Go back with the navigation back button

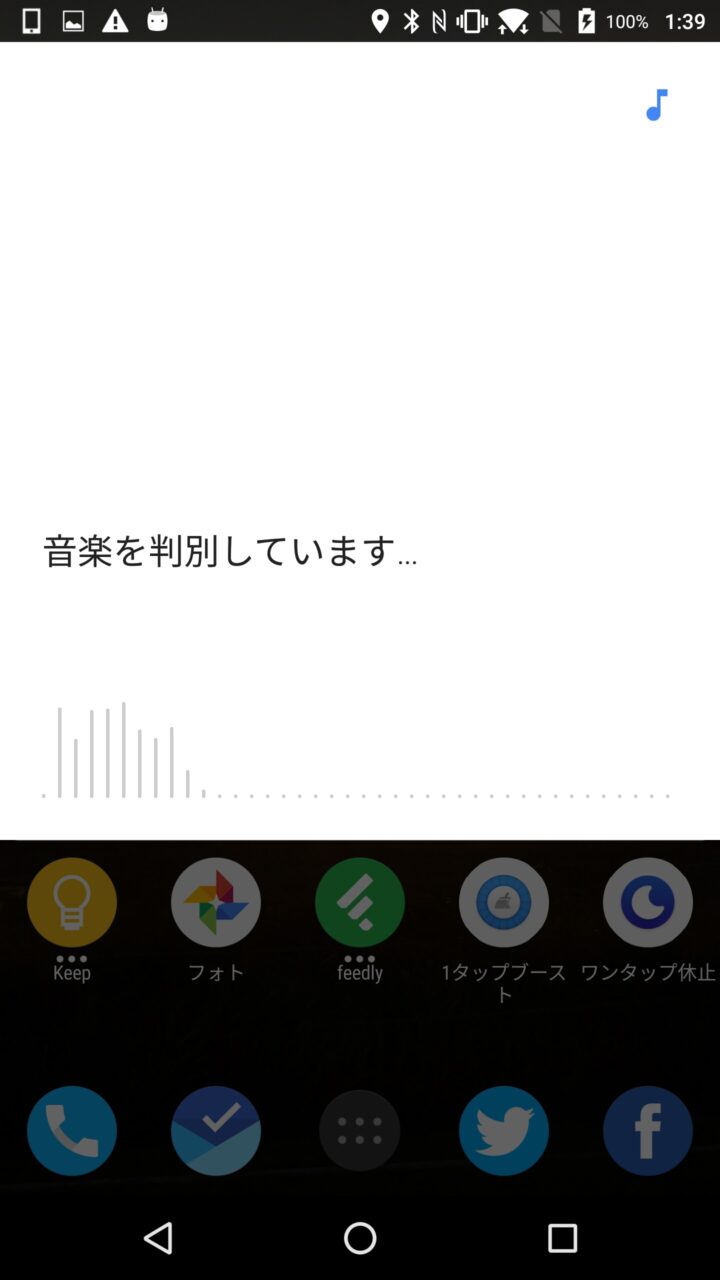158,1238
